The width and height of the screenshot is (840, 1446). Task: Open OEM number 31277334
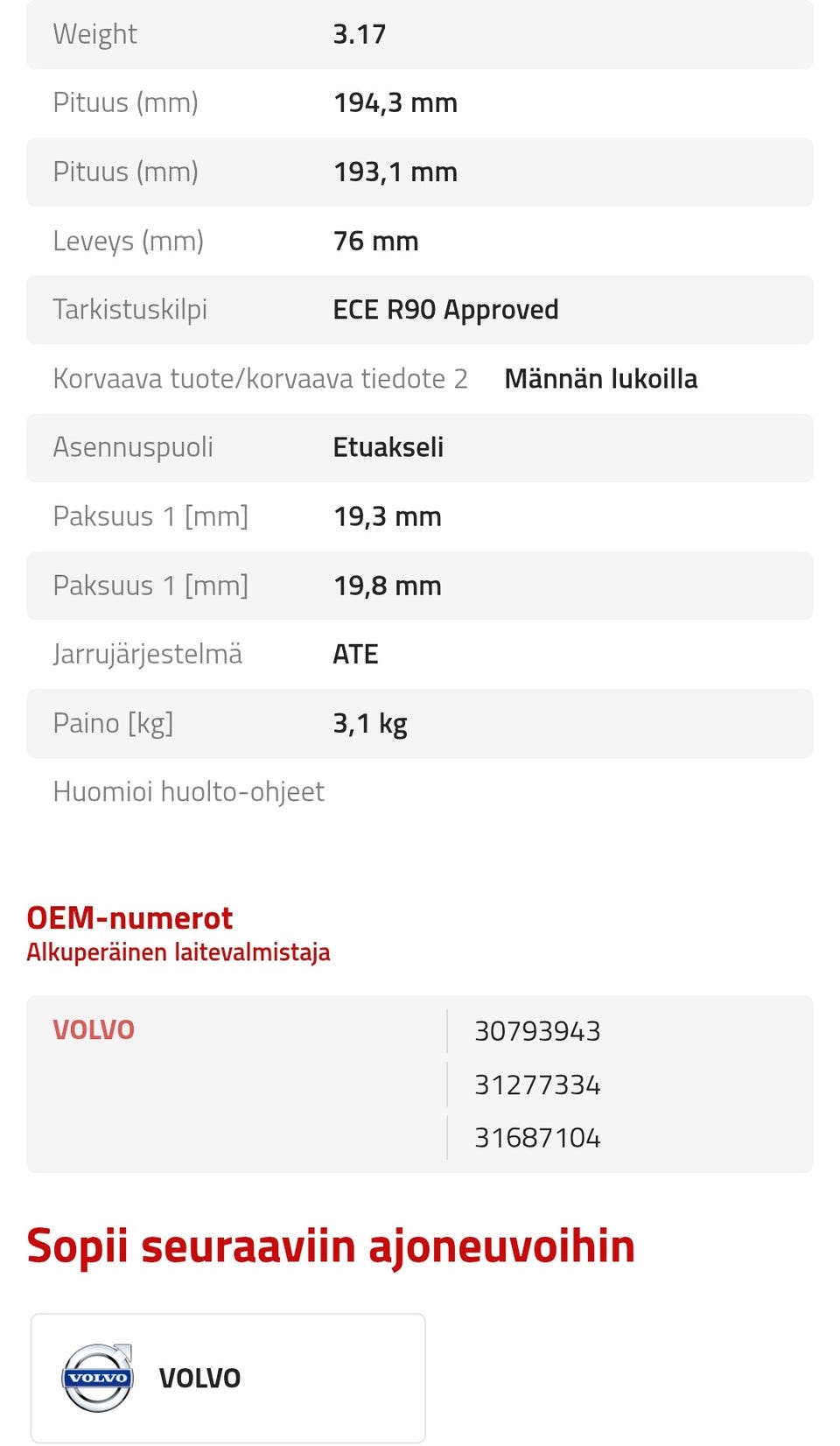(537, 1084)
